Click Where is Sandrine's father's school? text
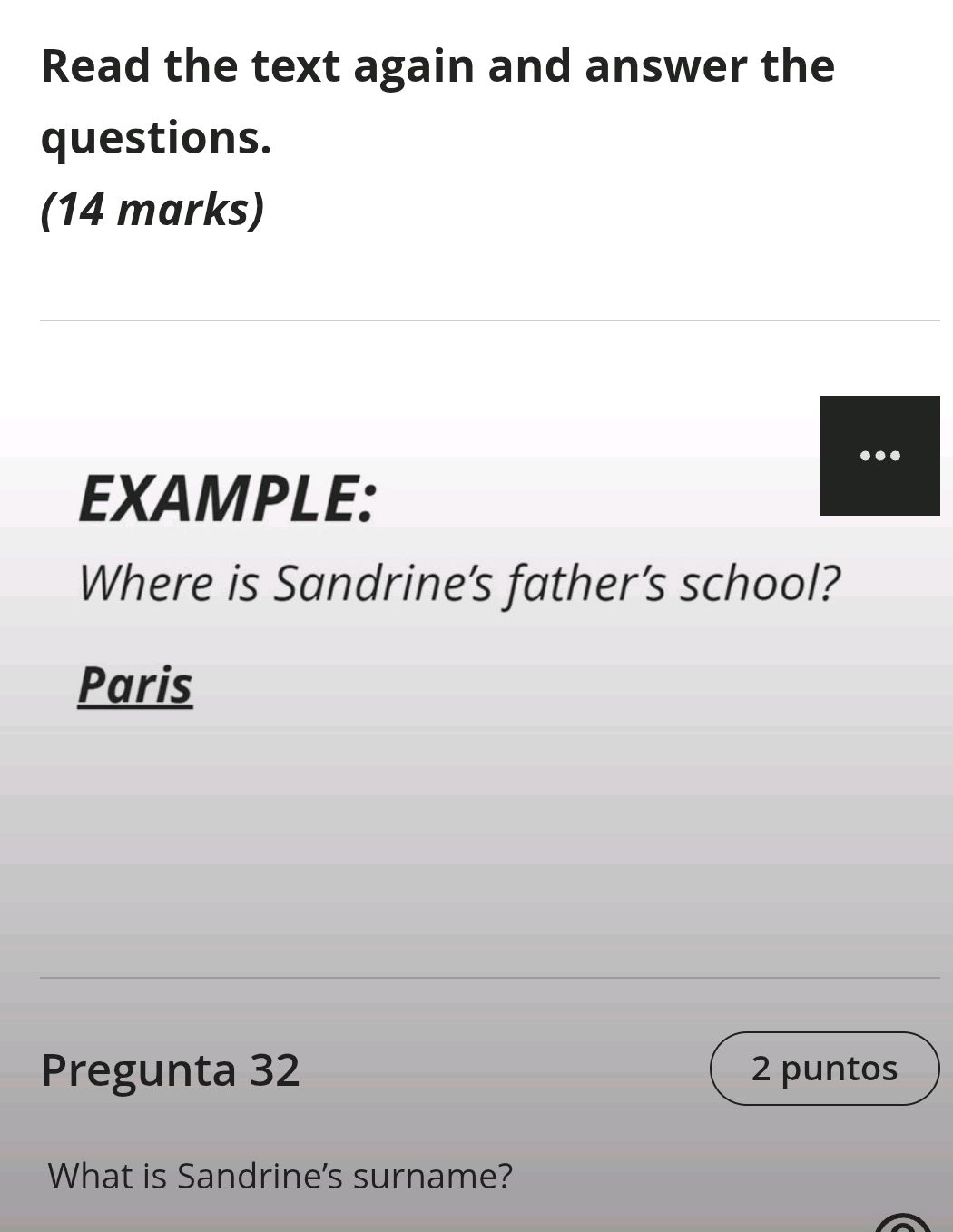This screenshot has width=953, height=1232. (460, 582)
